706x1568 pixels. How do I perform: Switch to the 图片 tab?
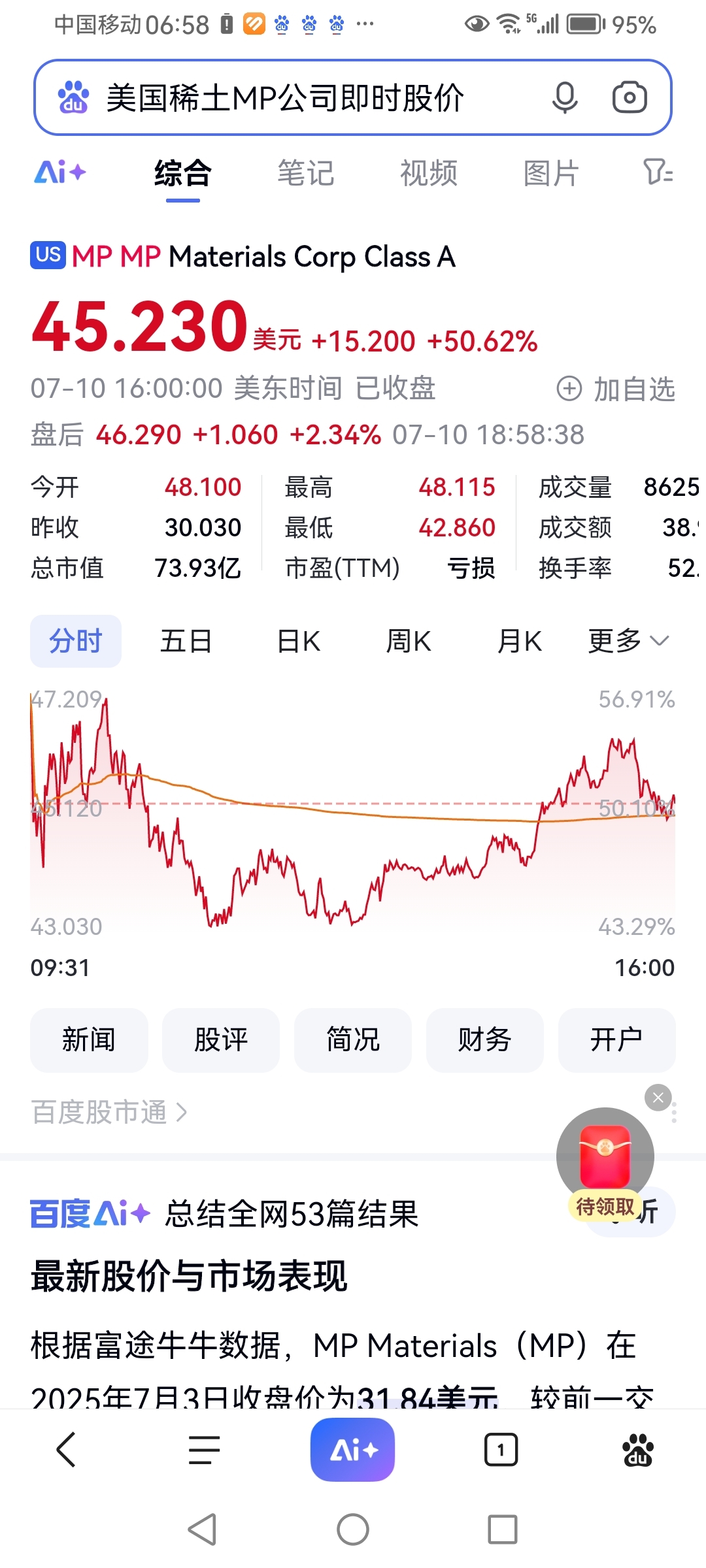[551, 174]
